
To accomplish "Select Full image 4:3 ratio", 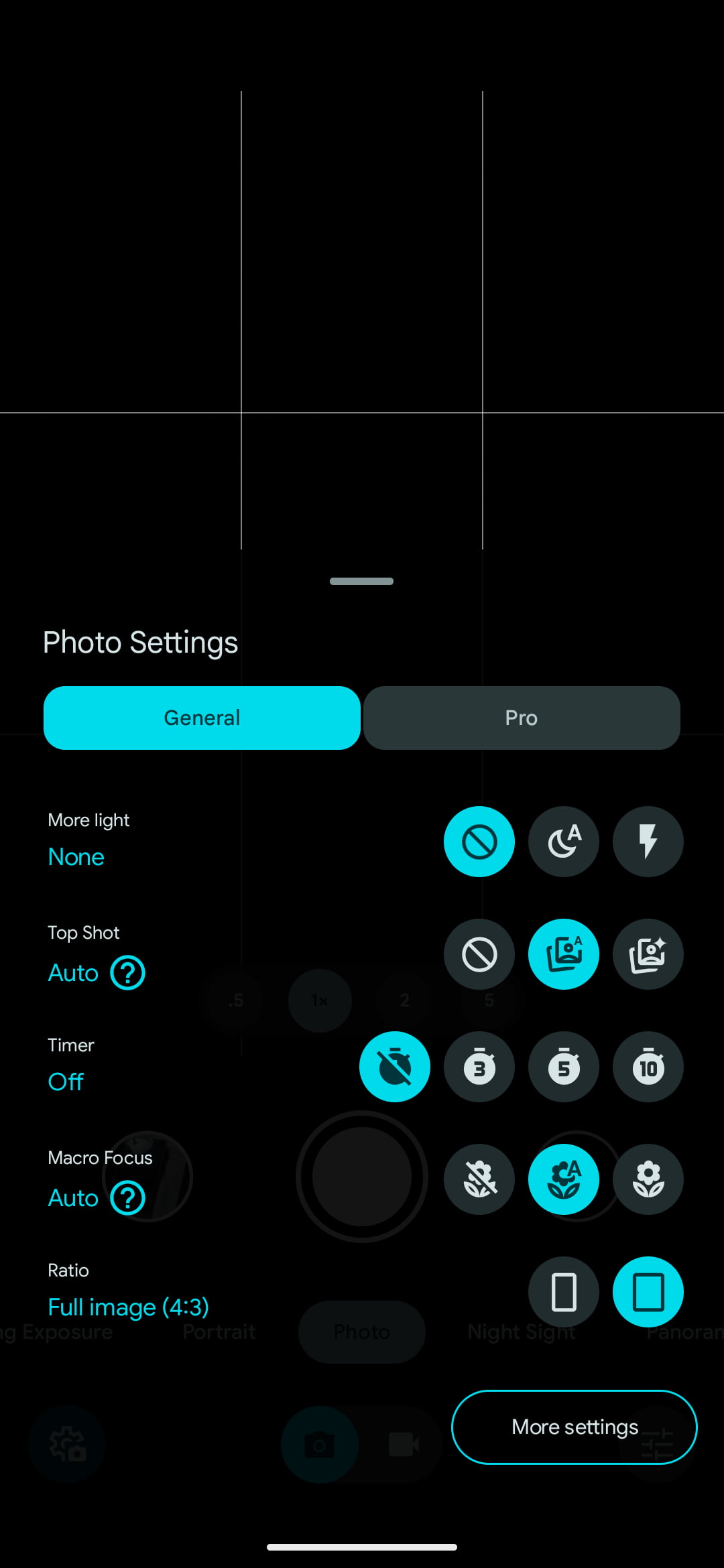I will point(648,1292).
